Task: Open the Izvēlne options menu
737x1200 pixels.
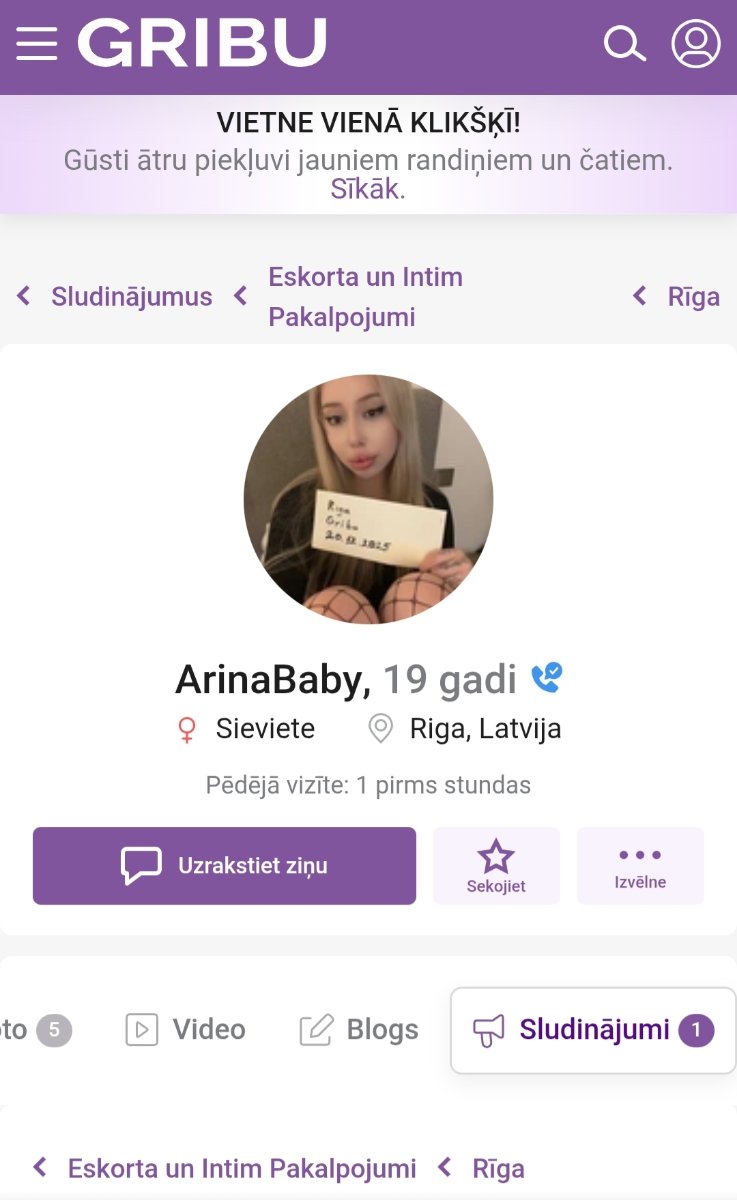Action: tap(640, 866)
